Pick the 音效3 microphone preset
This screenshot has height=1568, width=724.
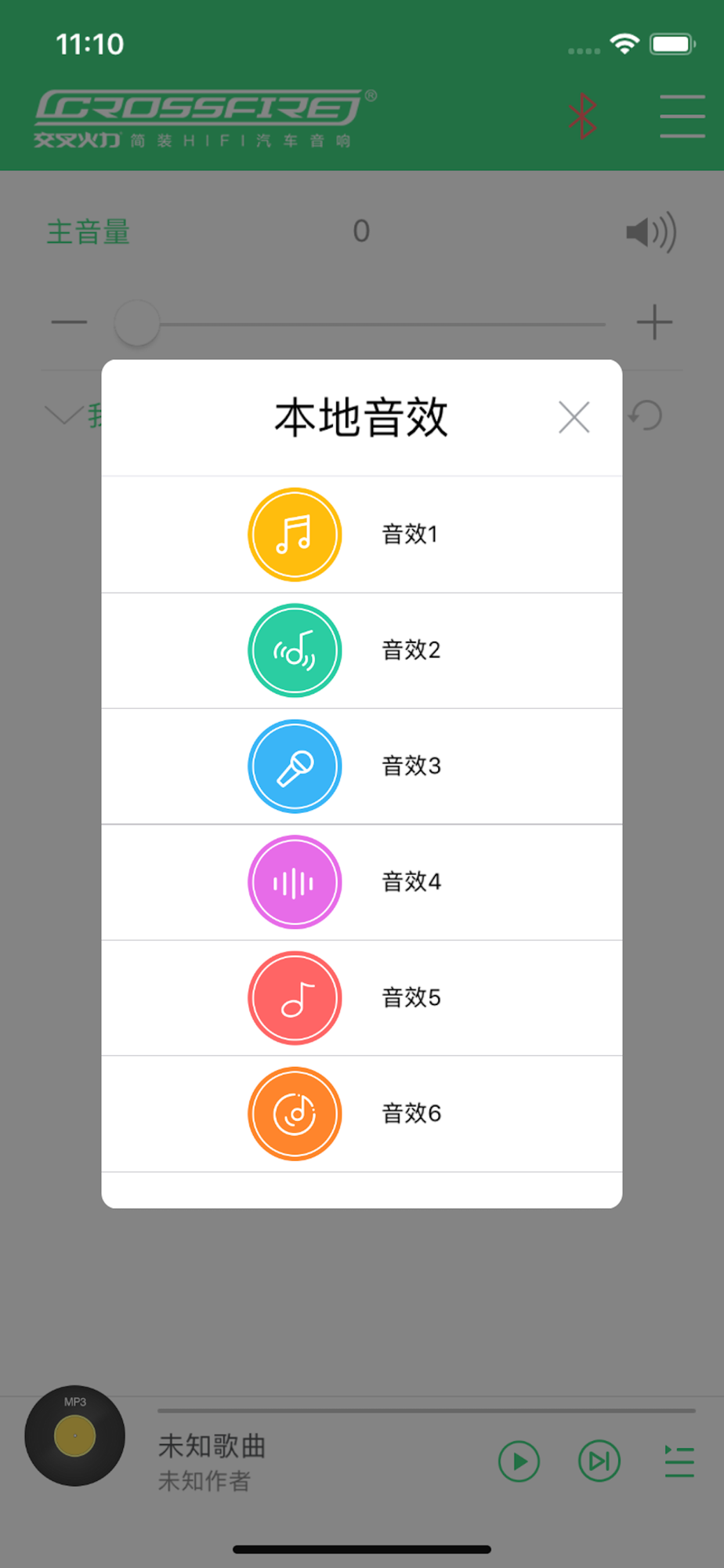pos(362,767)
